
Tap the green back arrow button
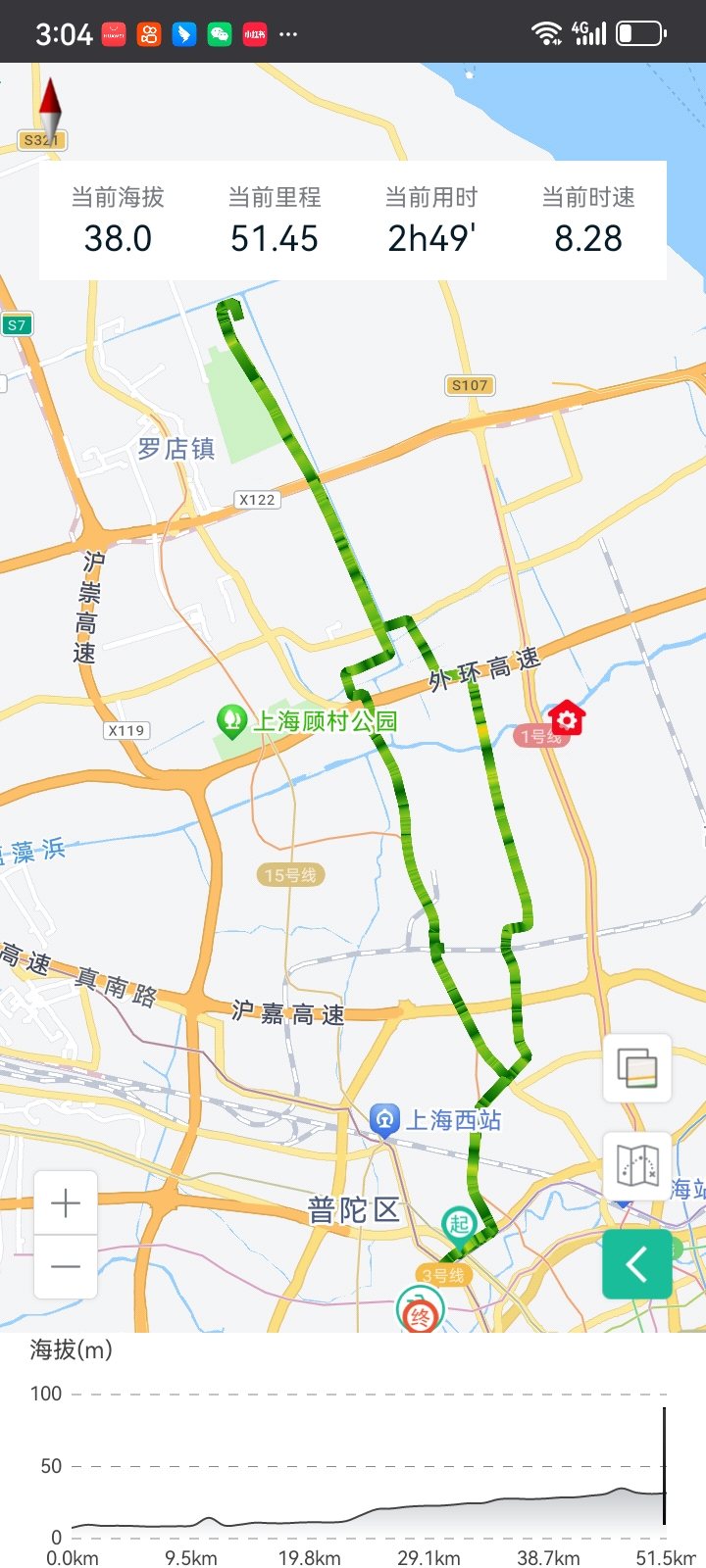coord(637,1264)
